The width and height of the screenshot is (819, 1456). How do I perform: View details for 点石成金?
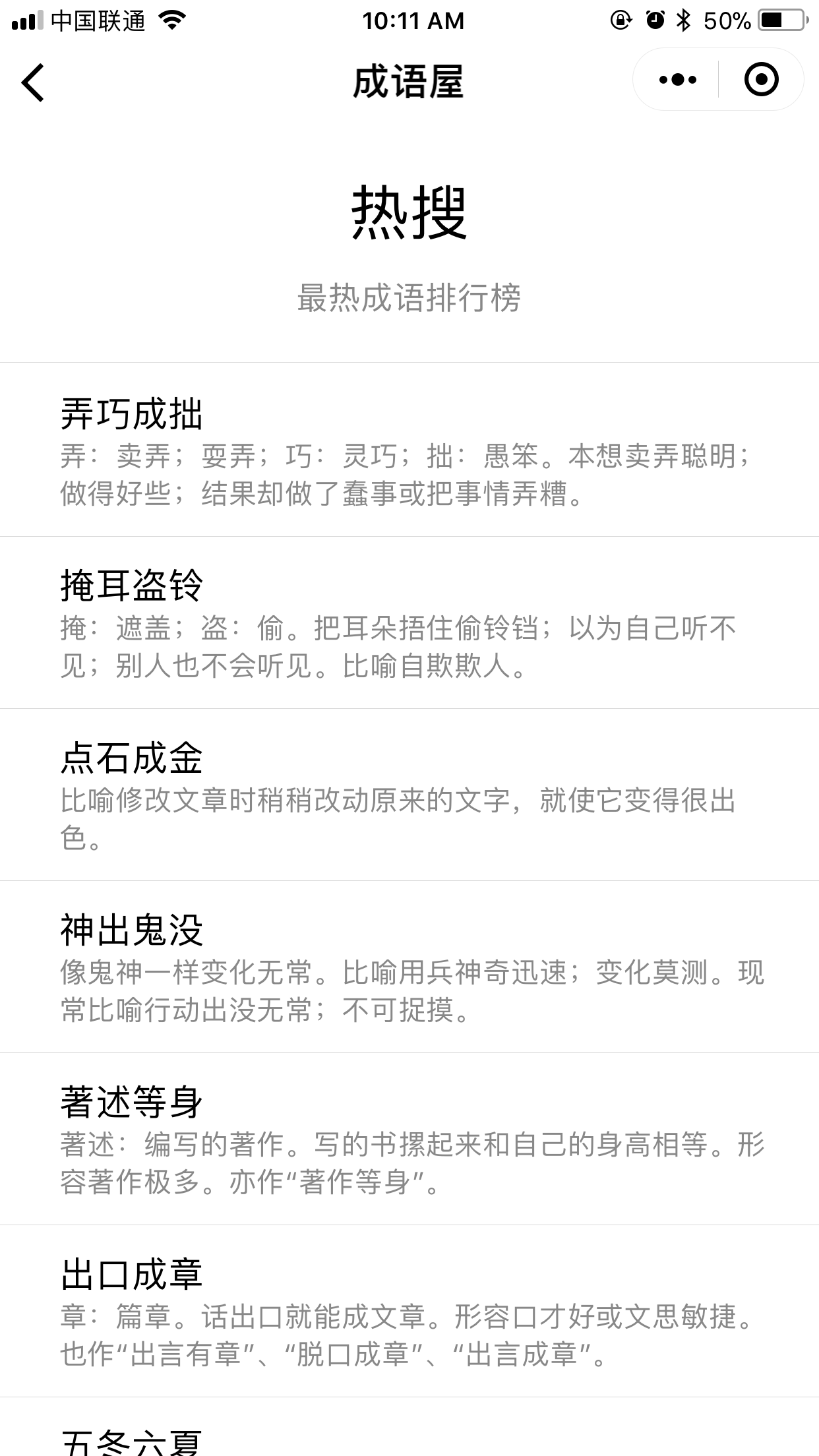(x=409, y=795)
